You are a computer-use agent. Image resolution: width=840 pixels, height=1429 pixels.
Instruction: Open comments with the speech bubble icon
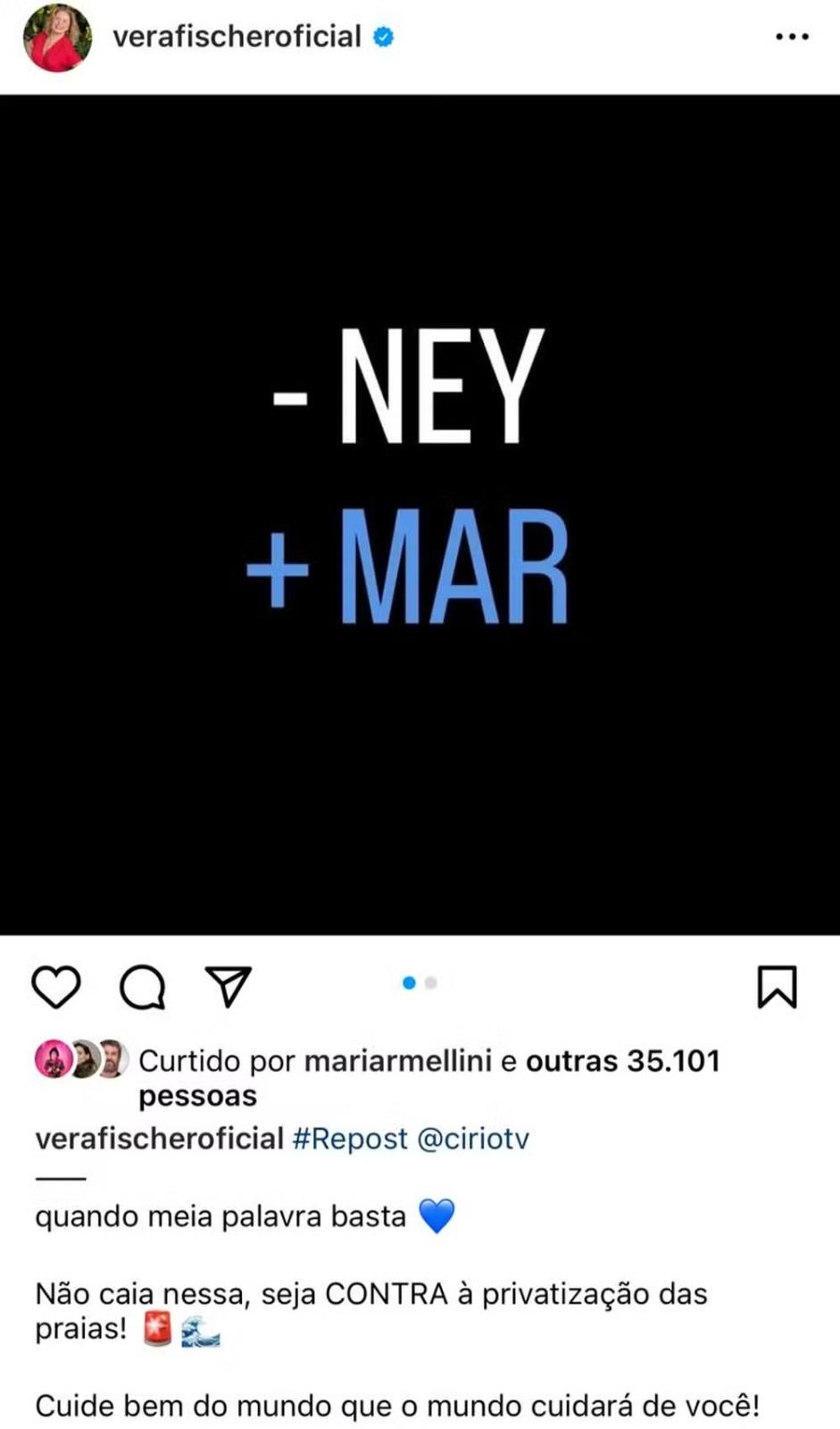(141, 988)
